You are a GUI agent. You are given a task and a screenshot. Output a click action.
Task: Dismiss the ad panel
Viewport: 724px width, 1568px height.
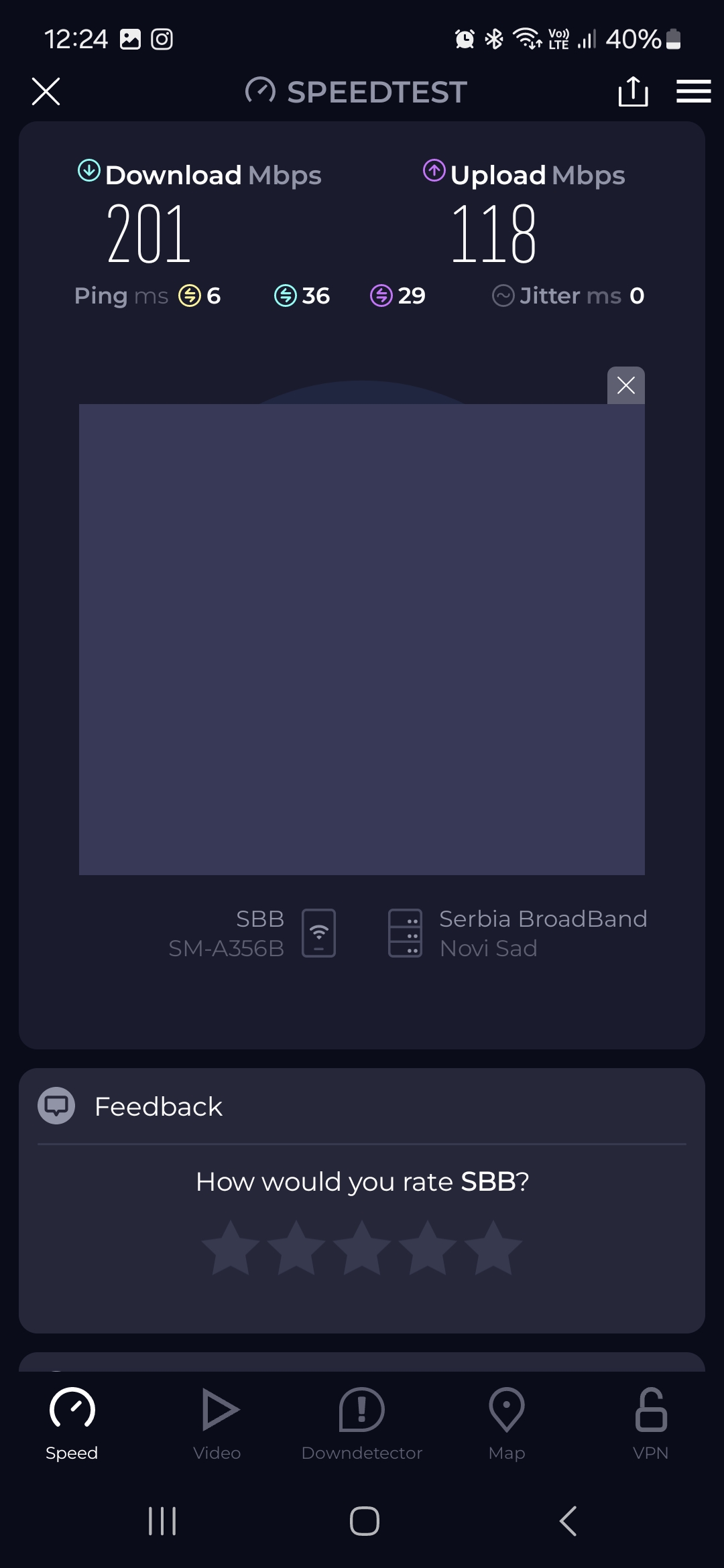[625, 385]
